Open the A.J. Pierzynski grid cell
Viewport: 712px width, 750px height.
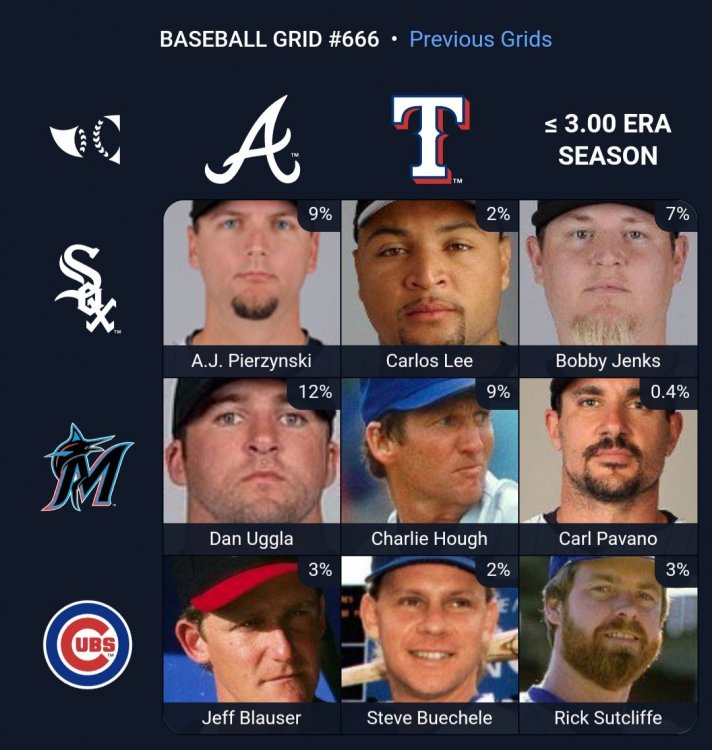click(x=251, y=288)
